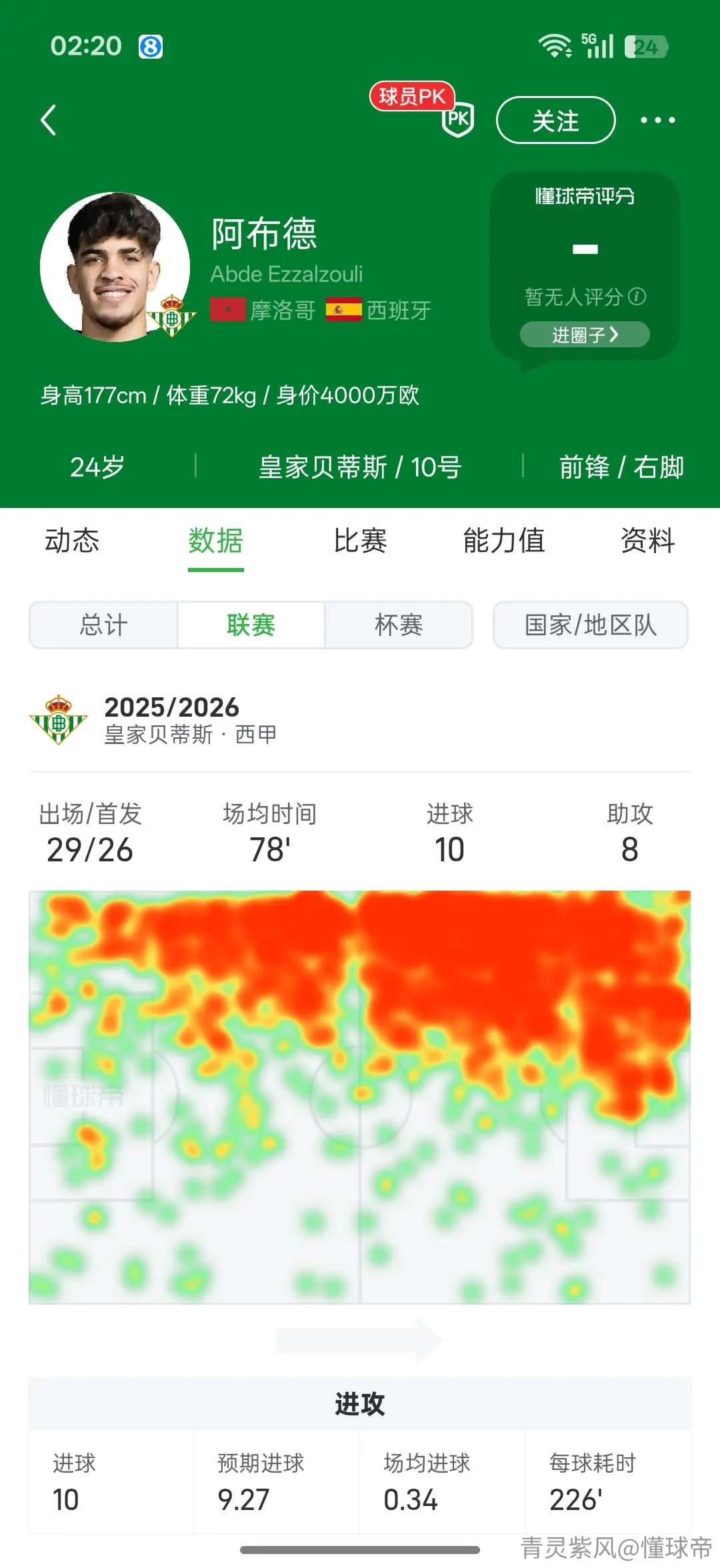Open the rating info icon beside 暂无人评分

tap(637, 297)
